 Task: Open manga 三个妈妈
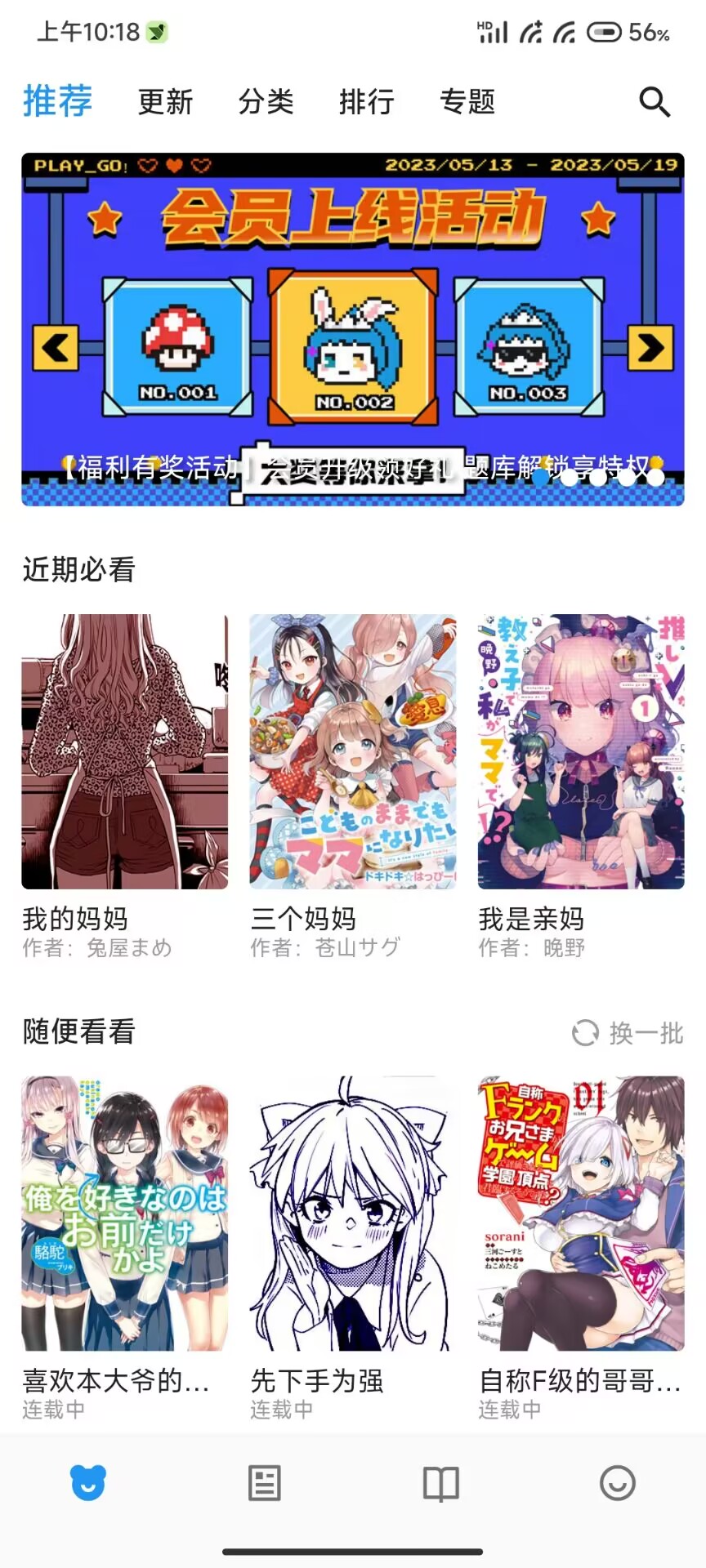[352, 751]
